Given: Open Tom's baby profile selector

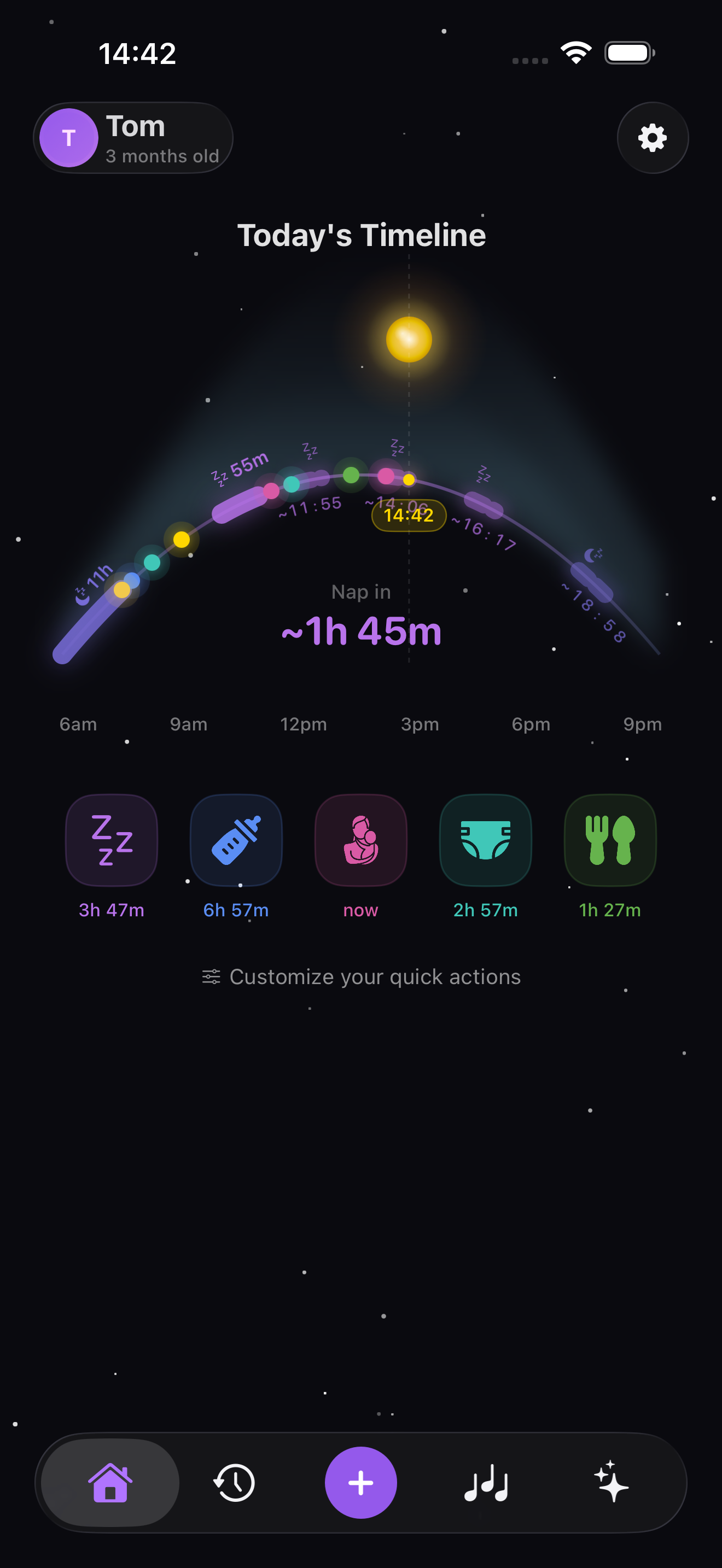Looking at the screenshot, I should (x=133, y=138).
